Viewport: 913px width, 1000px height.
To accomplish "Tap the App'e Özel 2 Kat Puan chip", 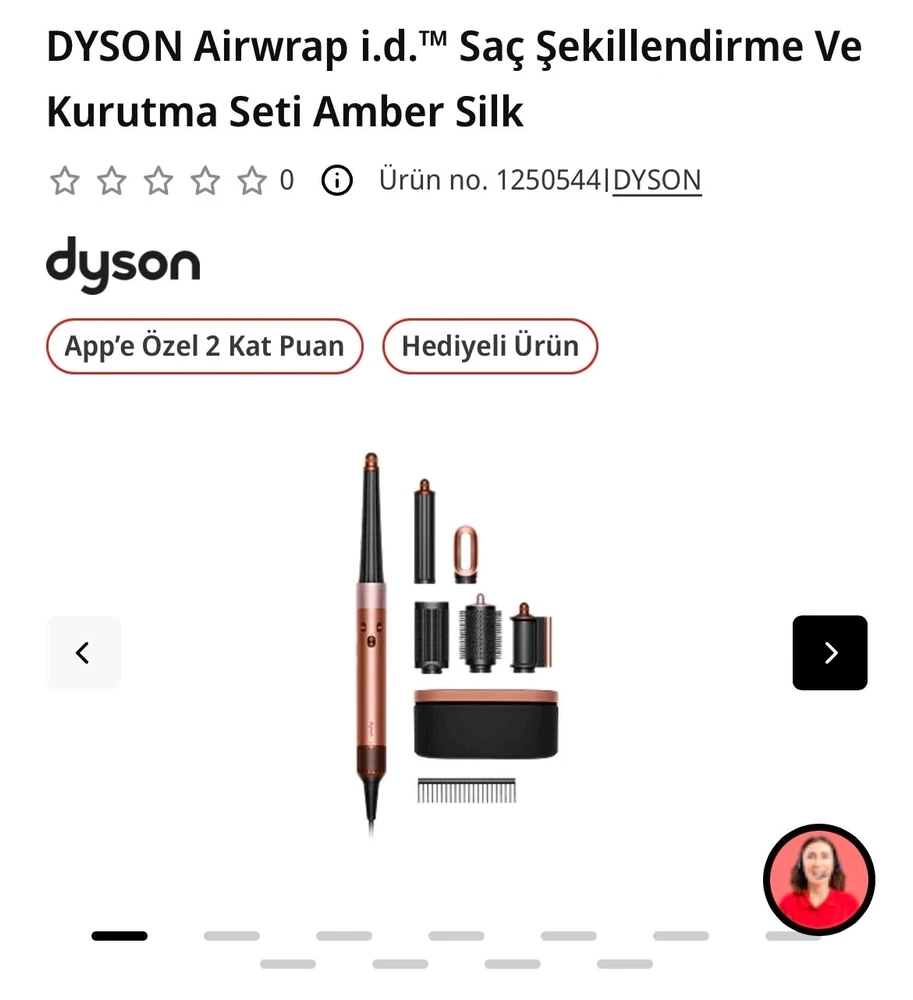I will [204, 346].
